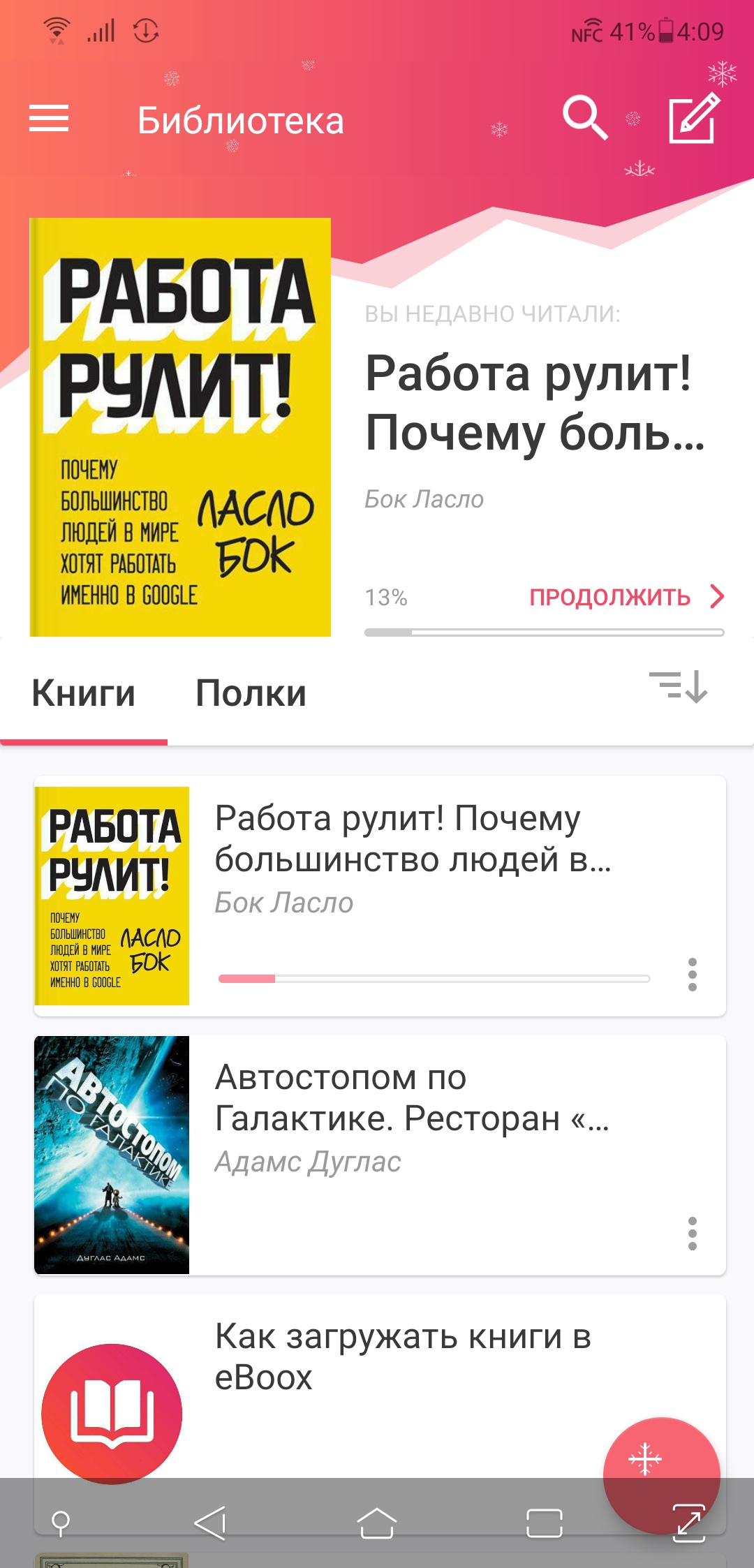
Task: Switch to the Полки tab
Action: click(x=251, y=693)
